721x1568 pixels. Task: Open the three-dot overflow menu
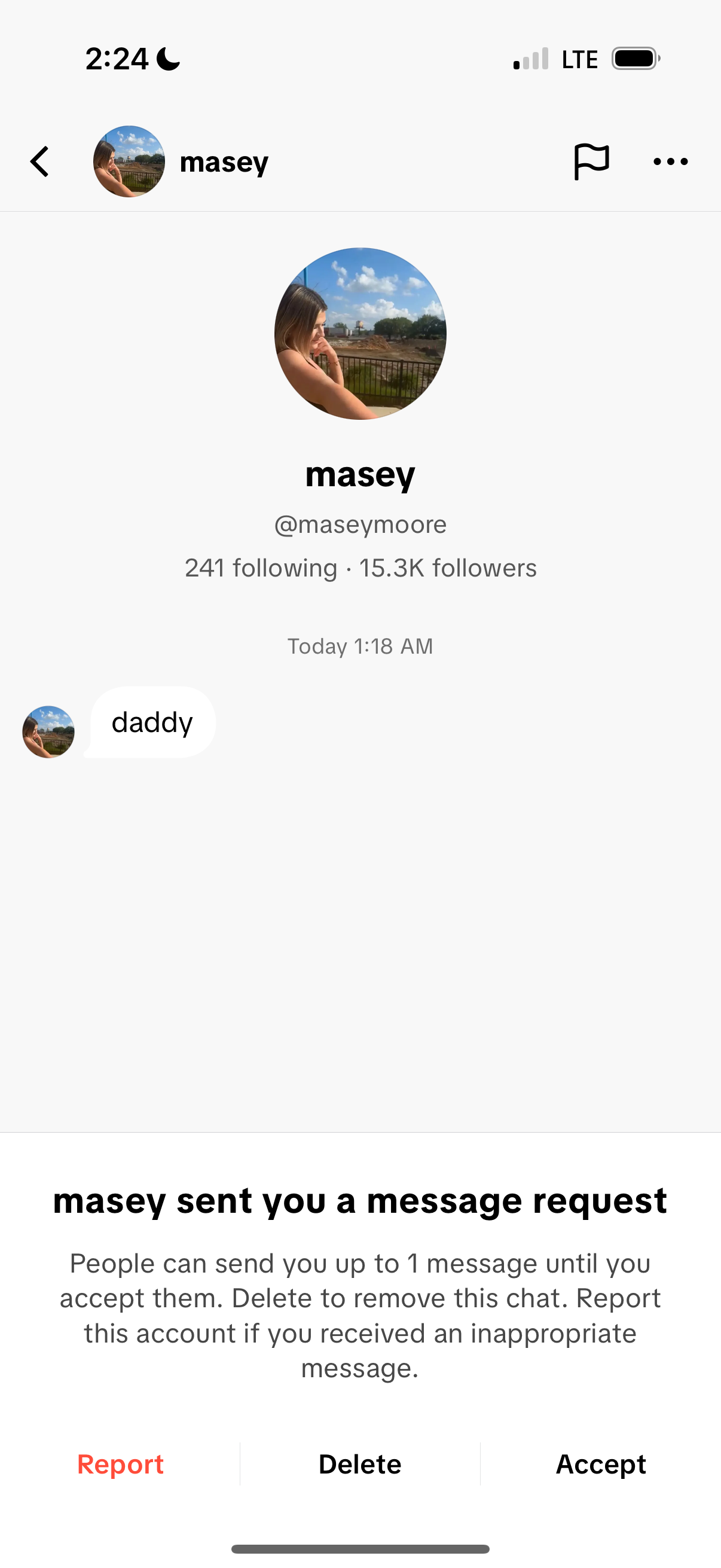[670, 162]
